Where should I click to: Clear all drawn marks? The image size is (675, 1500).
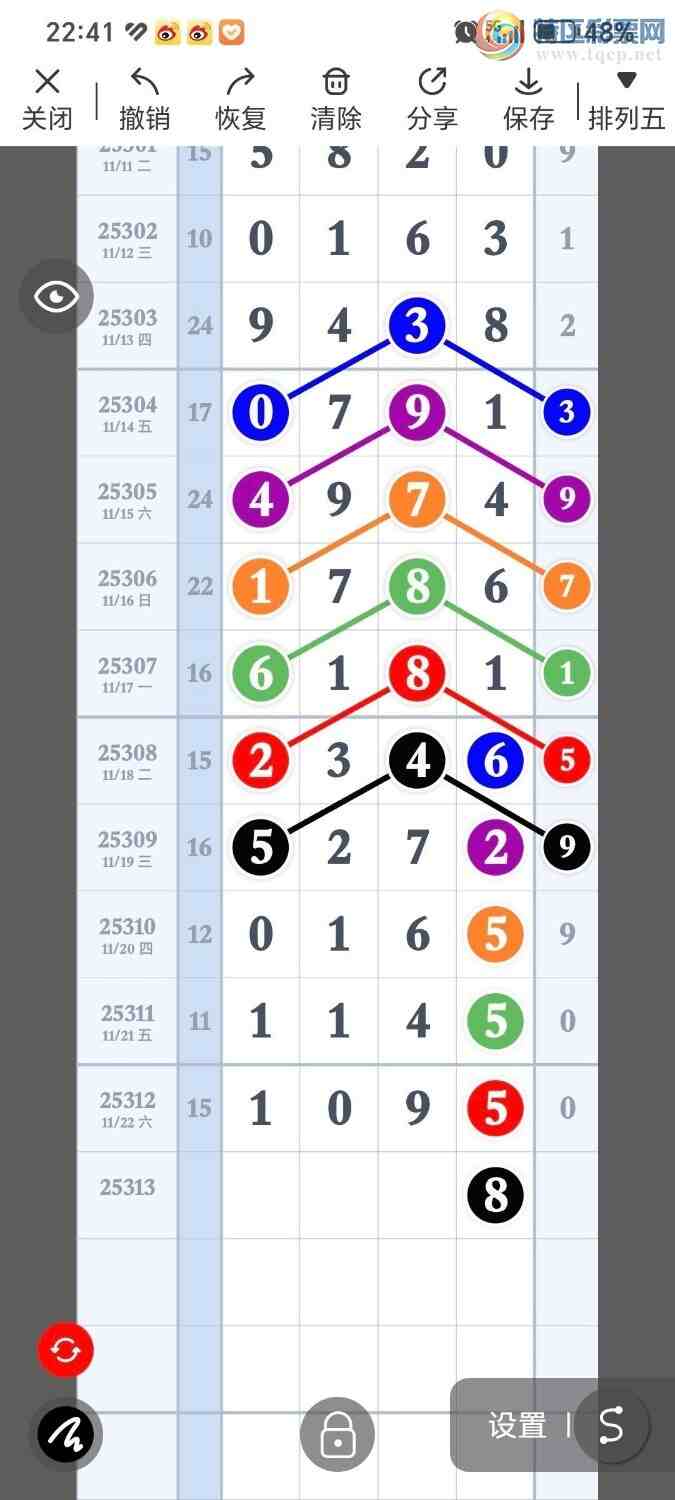click(336, 100)
